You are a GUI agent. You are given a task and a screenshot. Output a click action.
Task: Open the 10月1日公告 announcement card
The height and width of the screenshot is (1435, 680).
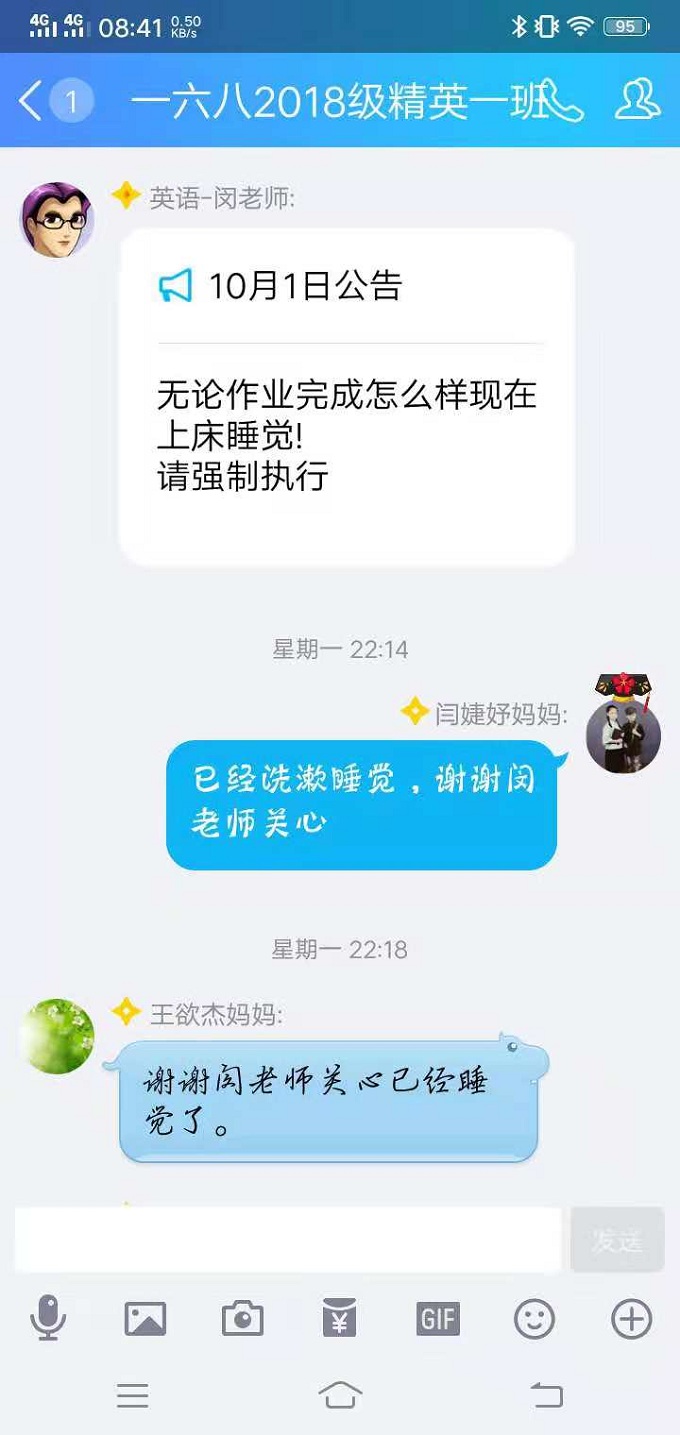tap(346, 396)
